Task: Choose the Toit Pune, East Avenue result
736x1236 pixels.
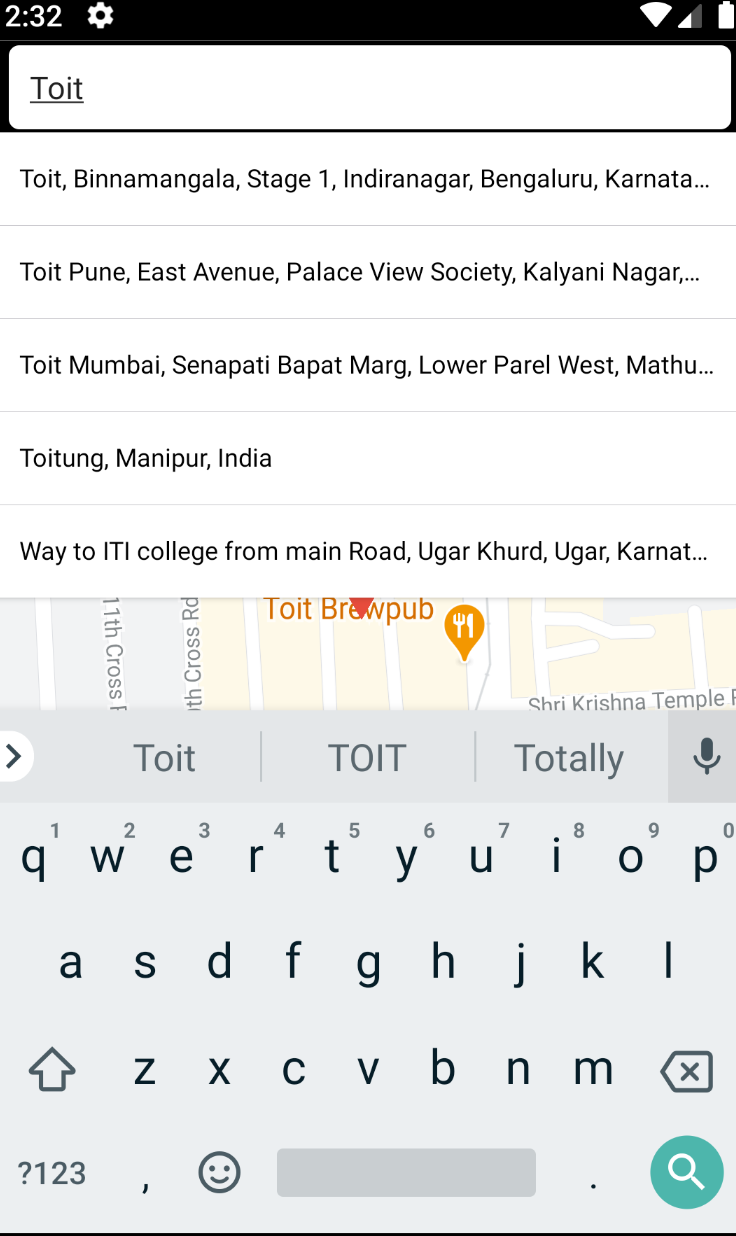Action: [x=368, y=272]
